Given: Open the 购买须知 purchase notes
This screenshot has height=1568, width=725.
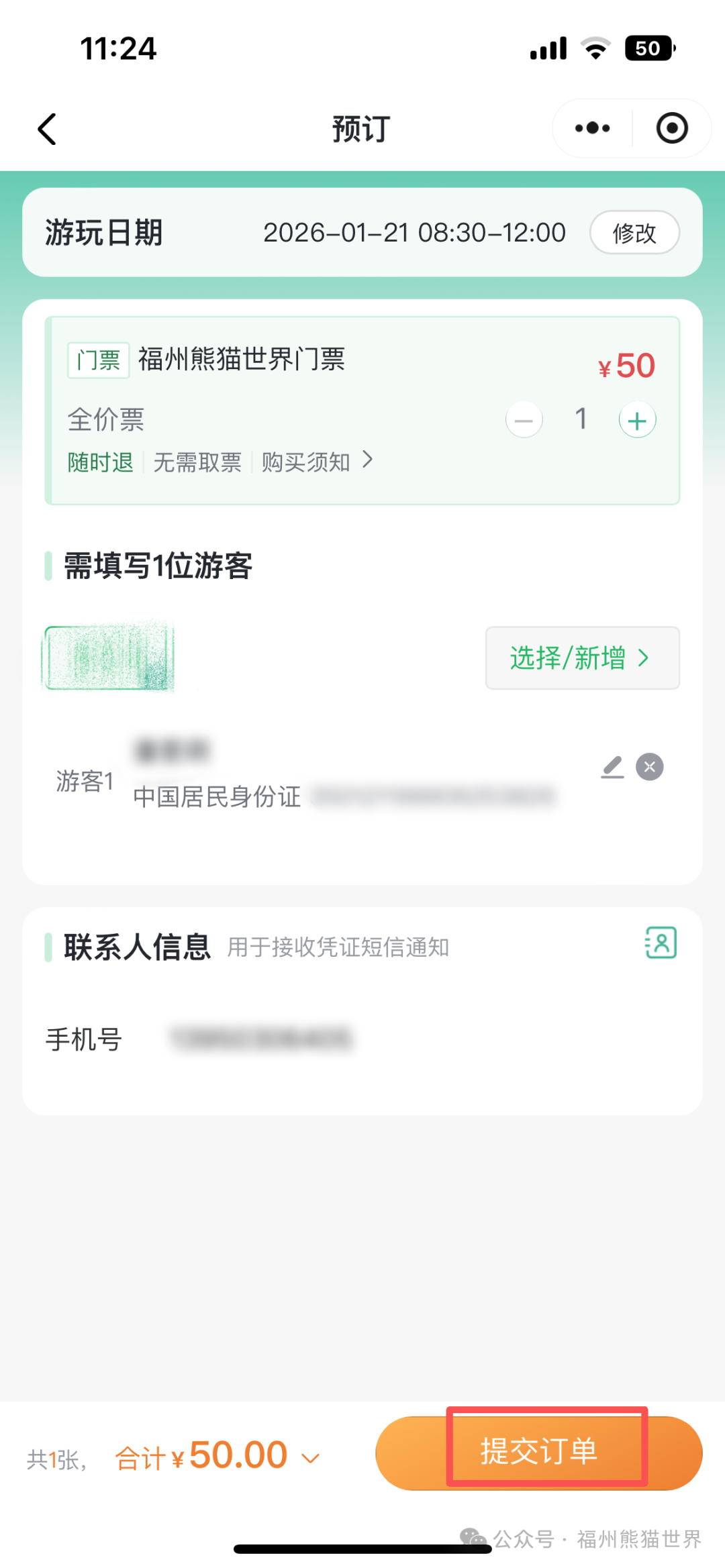Looking at the screenshot, I should 316,462.
